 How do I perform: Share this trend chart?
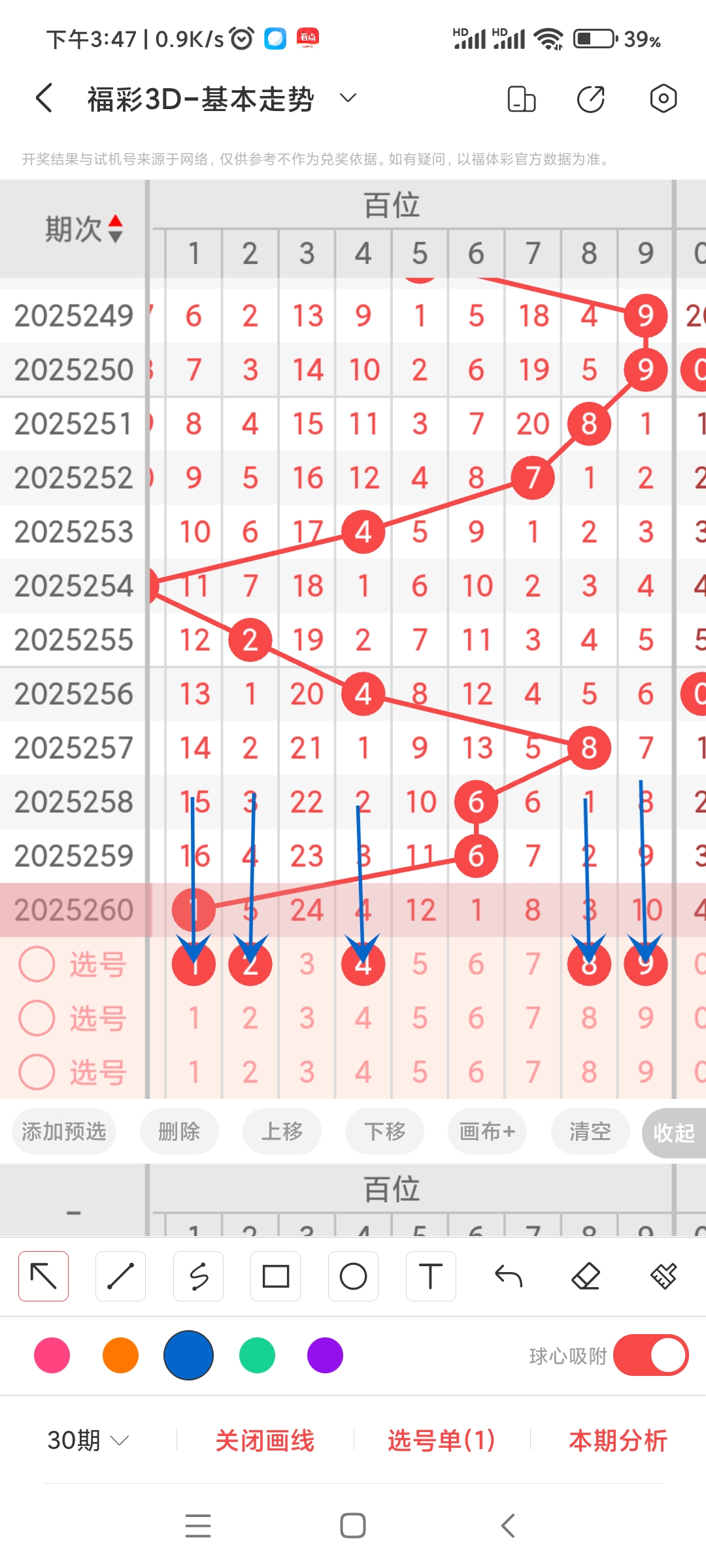(590, 99)
